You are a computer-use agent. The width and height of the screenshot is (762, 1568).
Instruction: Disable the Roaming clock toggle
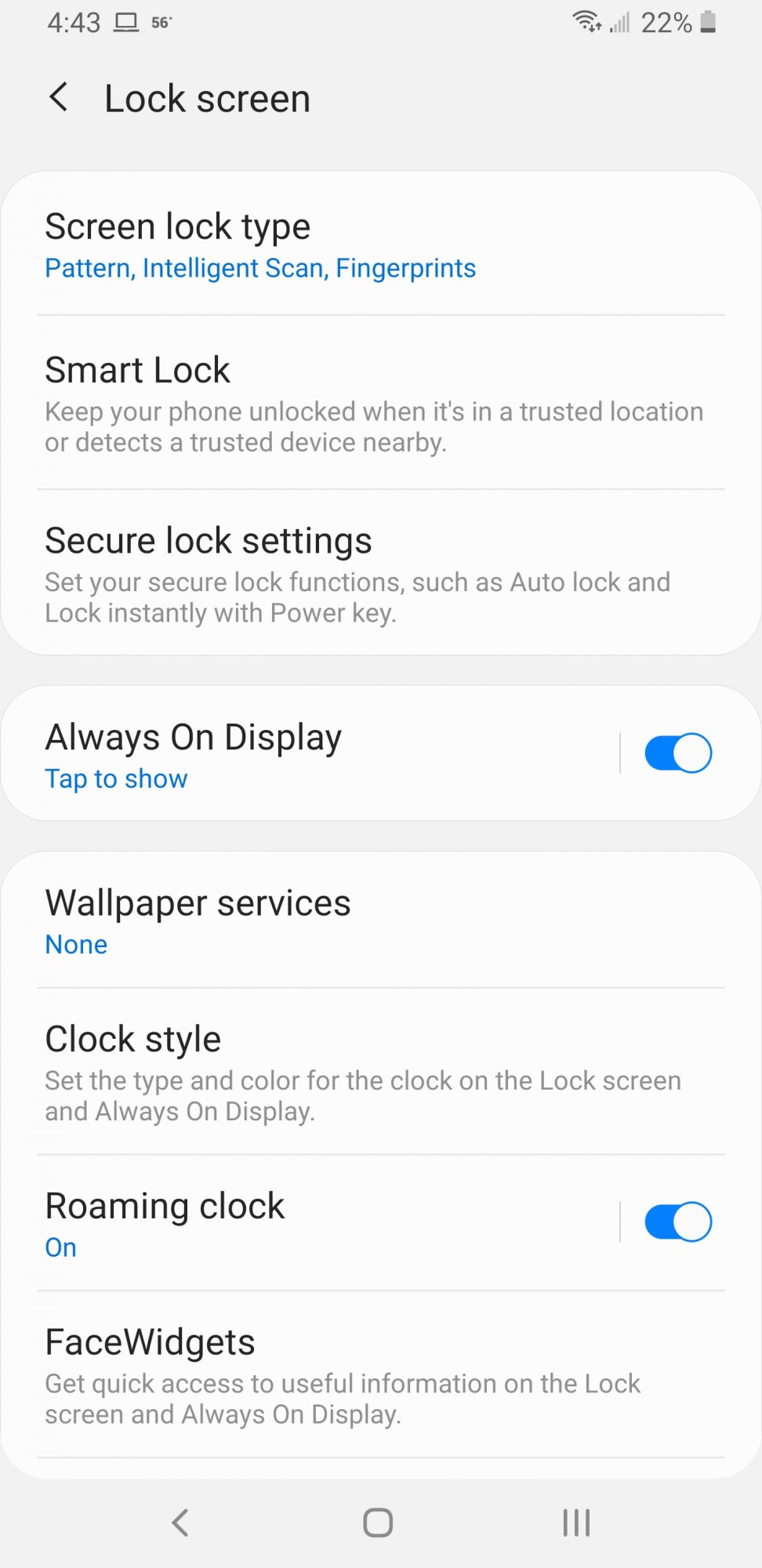point(678,1222)
